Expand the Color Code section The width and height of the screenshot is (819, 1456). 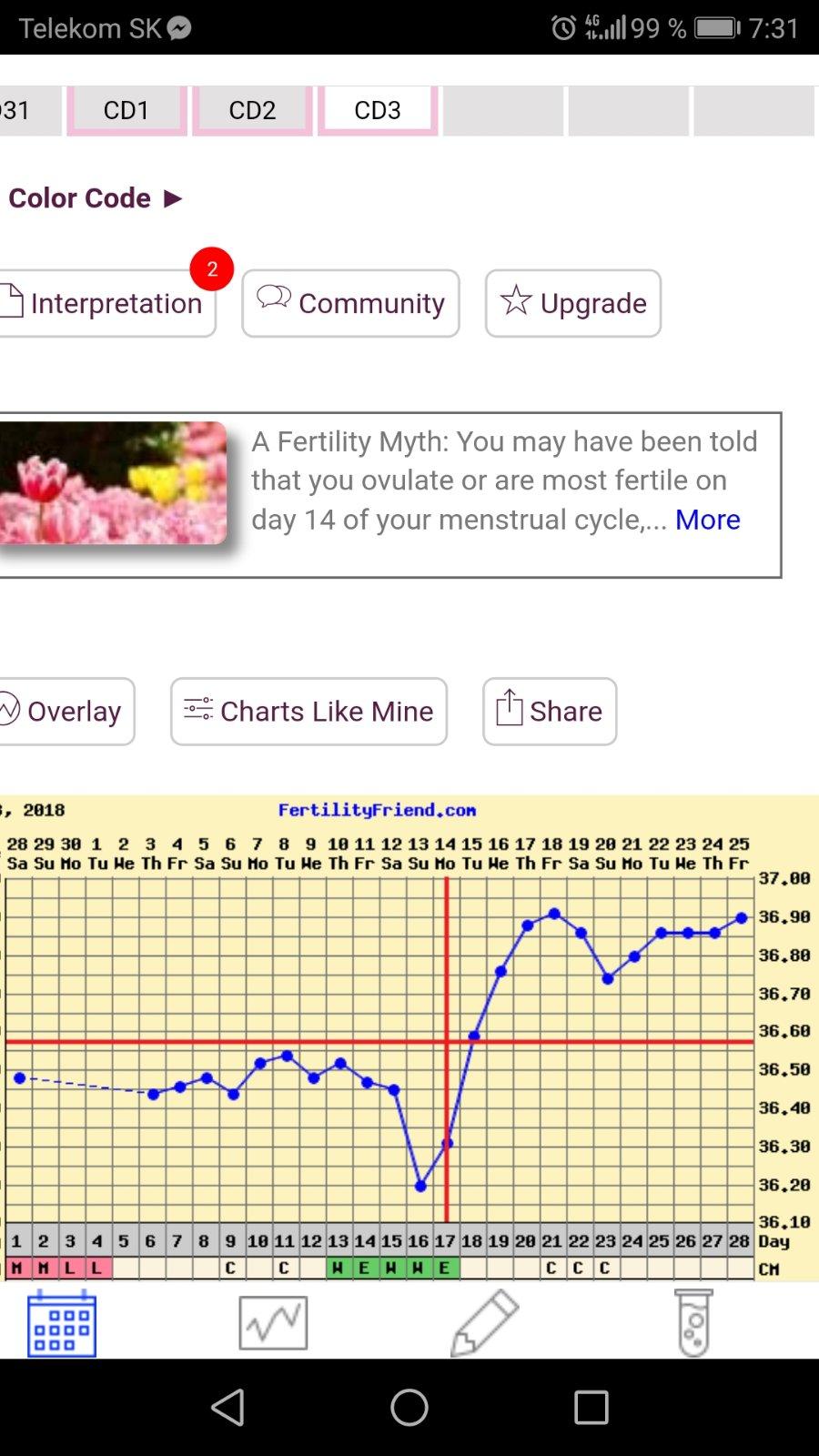click(x=96, y=197)
